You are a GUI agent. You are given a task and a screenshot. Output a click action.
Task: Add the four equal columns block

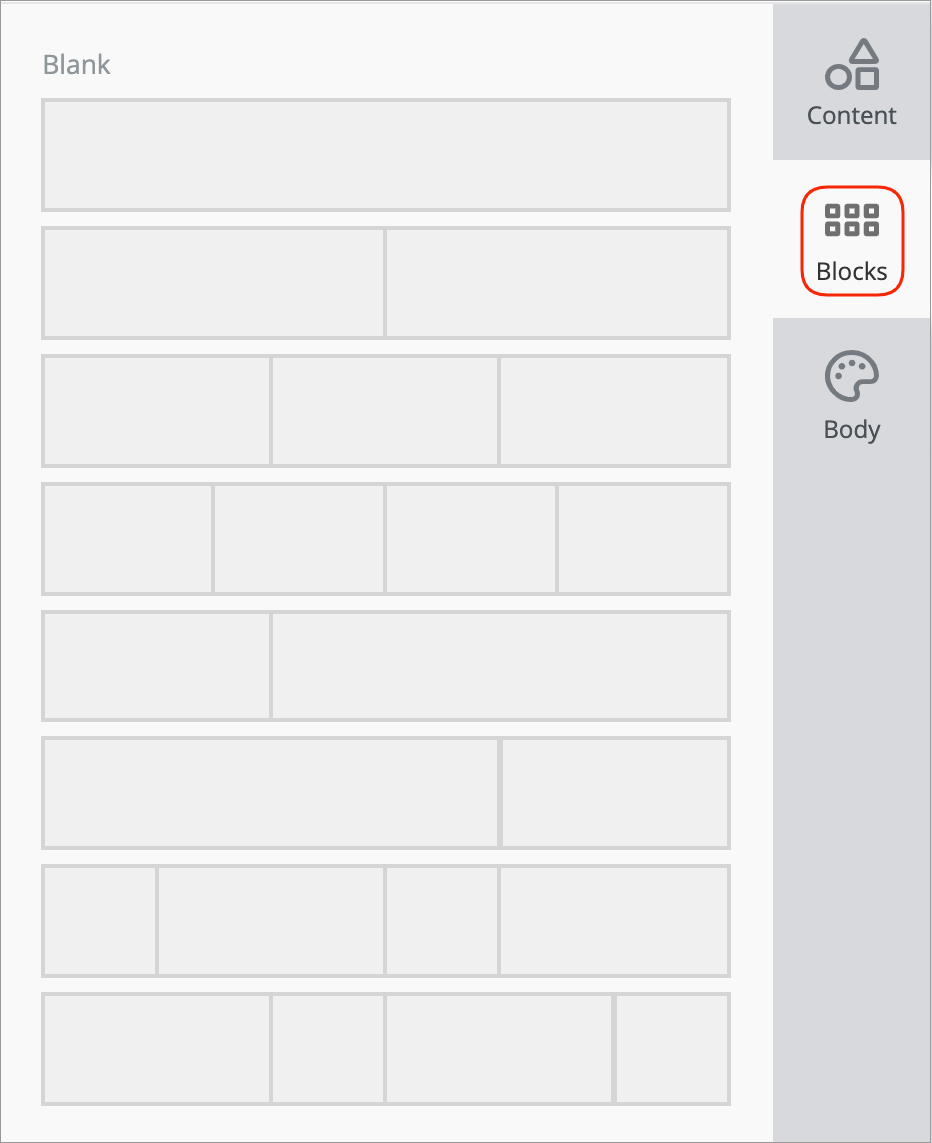click(x=385, y=538)
